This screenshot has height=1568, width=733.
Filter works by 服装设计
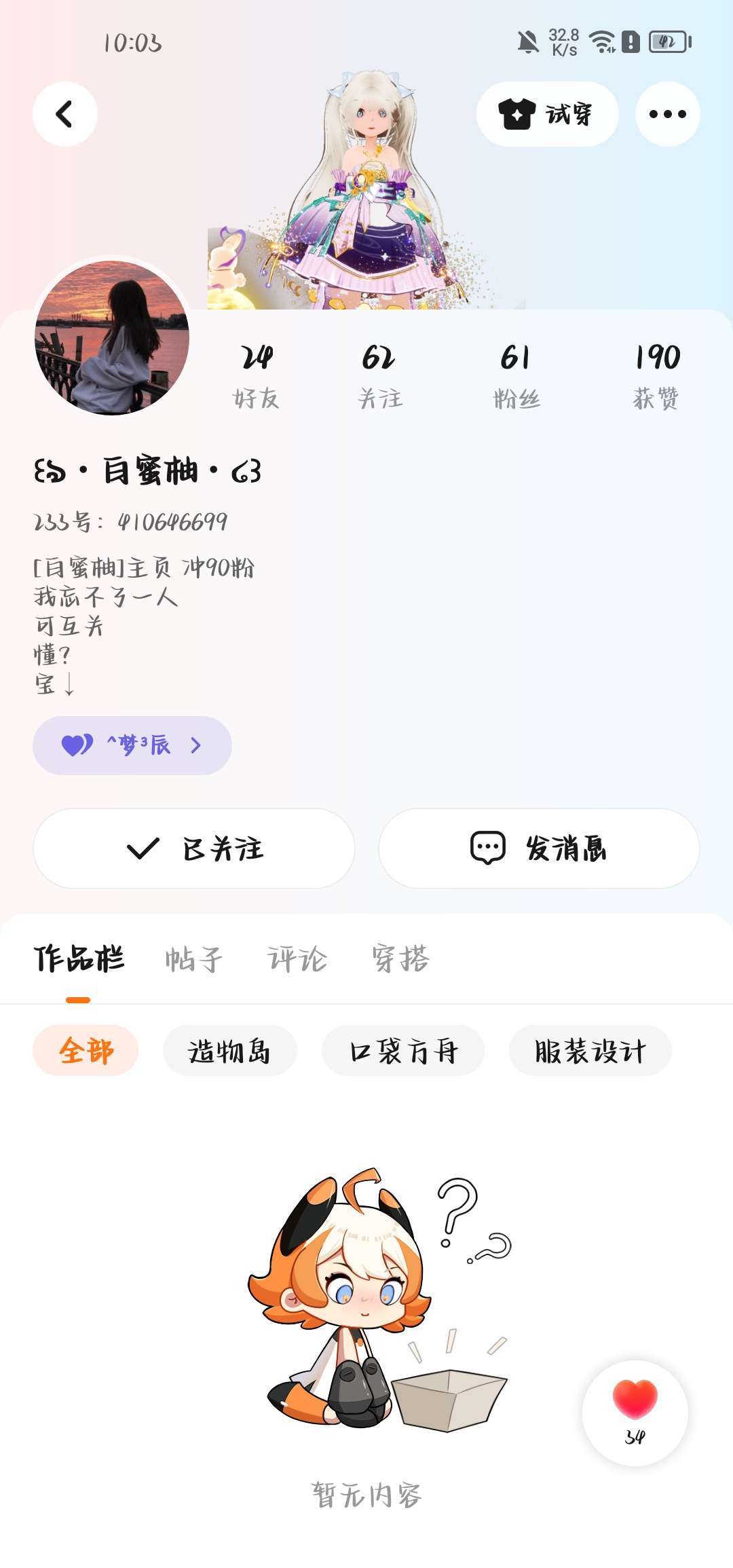(x=590, y=1051)
